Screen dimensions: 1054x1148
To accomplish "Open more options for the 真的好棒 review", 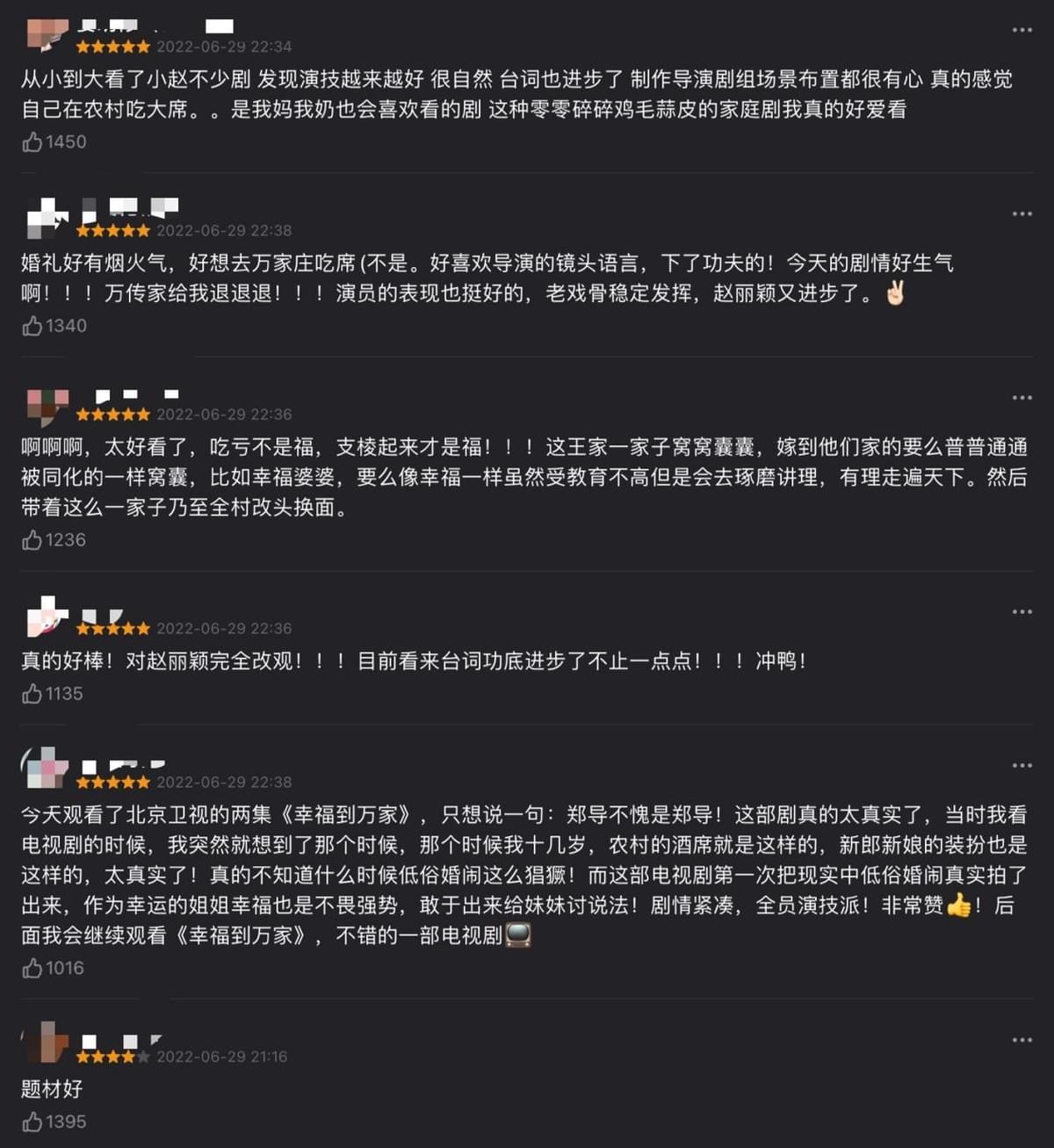I will coord(1022,611).
